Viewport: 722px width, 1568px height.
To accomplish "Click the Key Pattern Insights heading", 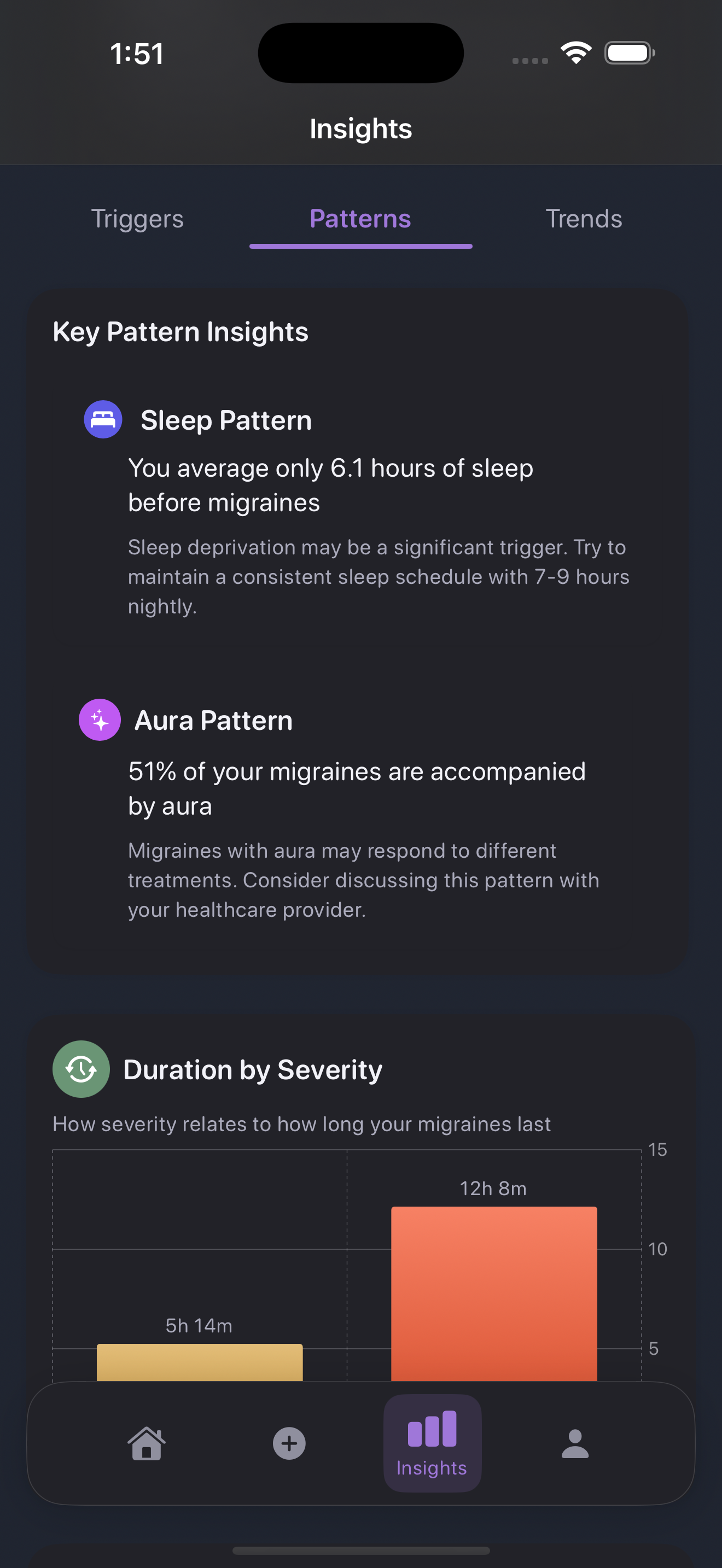I will 181,332.
